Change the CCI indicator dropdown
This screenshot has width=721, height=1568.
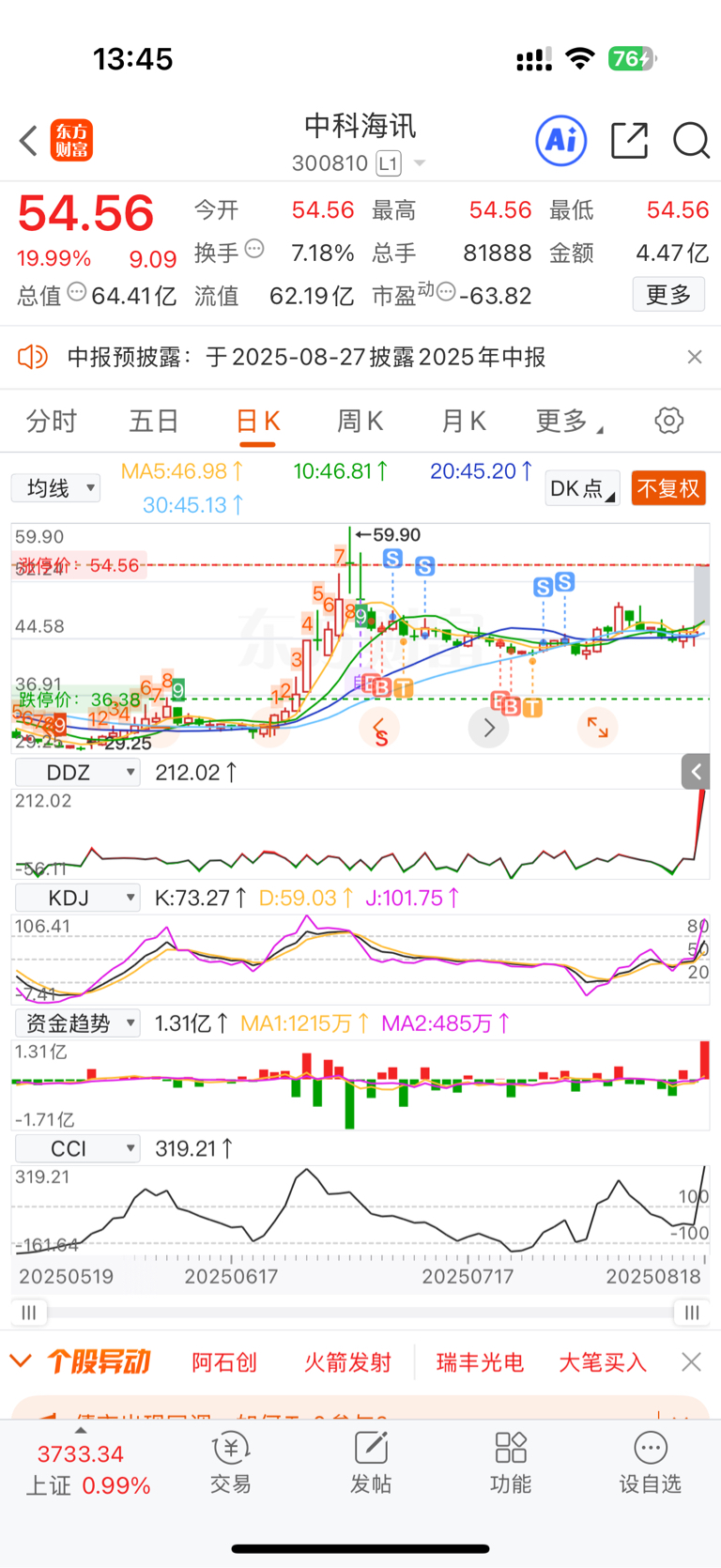click(78, 1148)
